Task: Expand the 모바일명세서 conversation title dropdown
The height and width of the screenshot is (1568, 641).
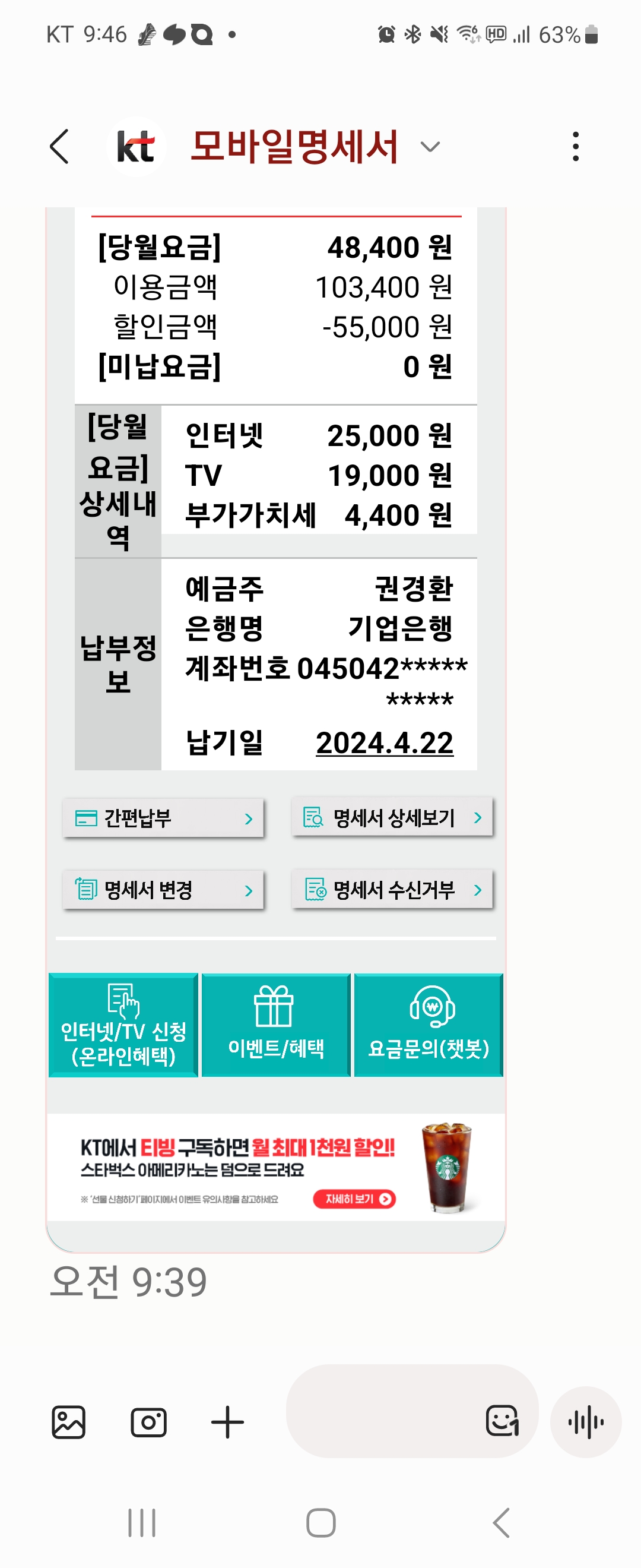Action: (430, 147)
